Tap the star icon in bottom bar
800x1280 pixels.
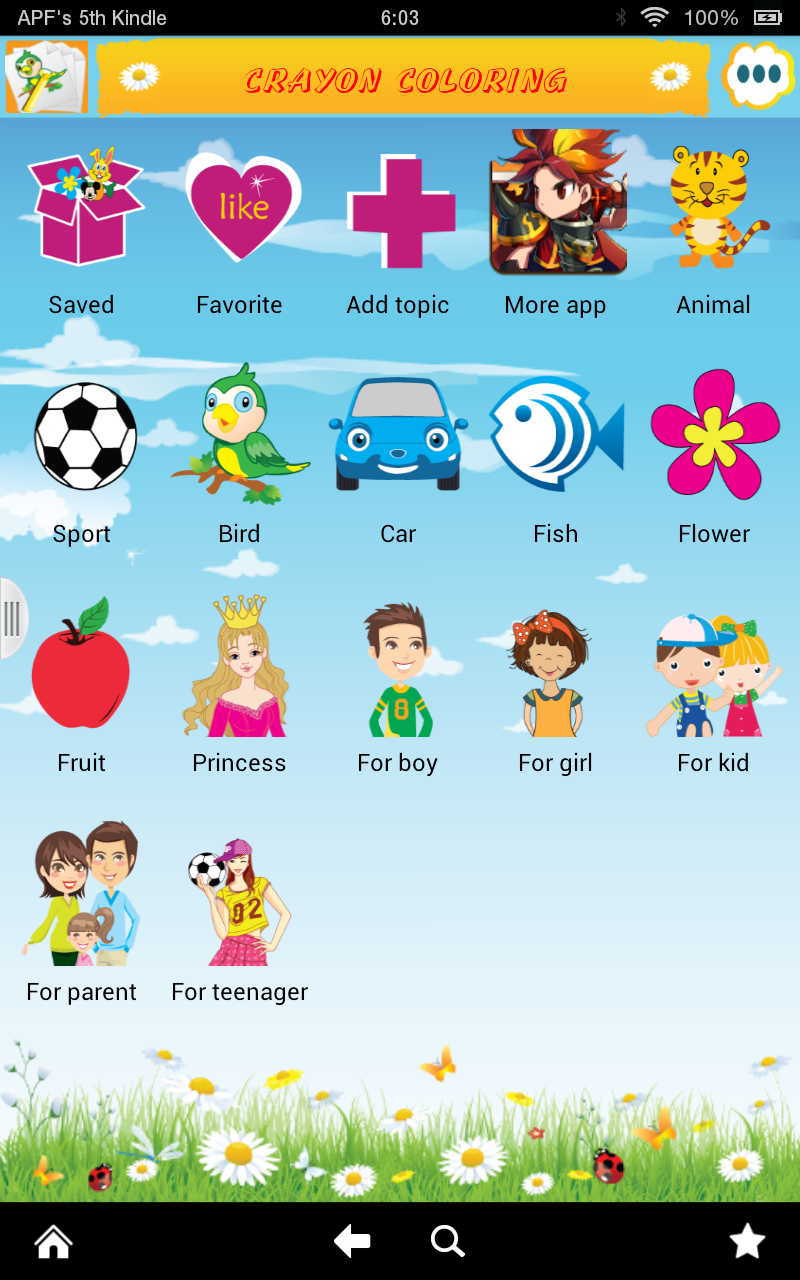coord(746,1239)
